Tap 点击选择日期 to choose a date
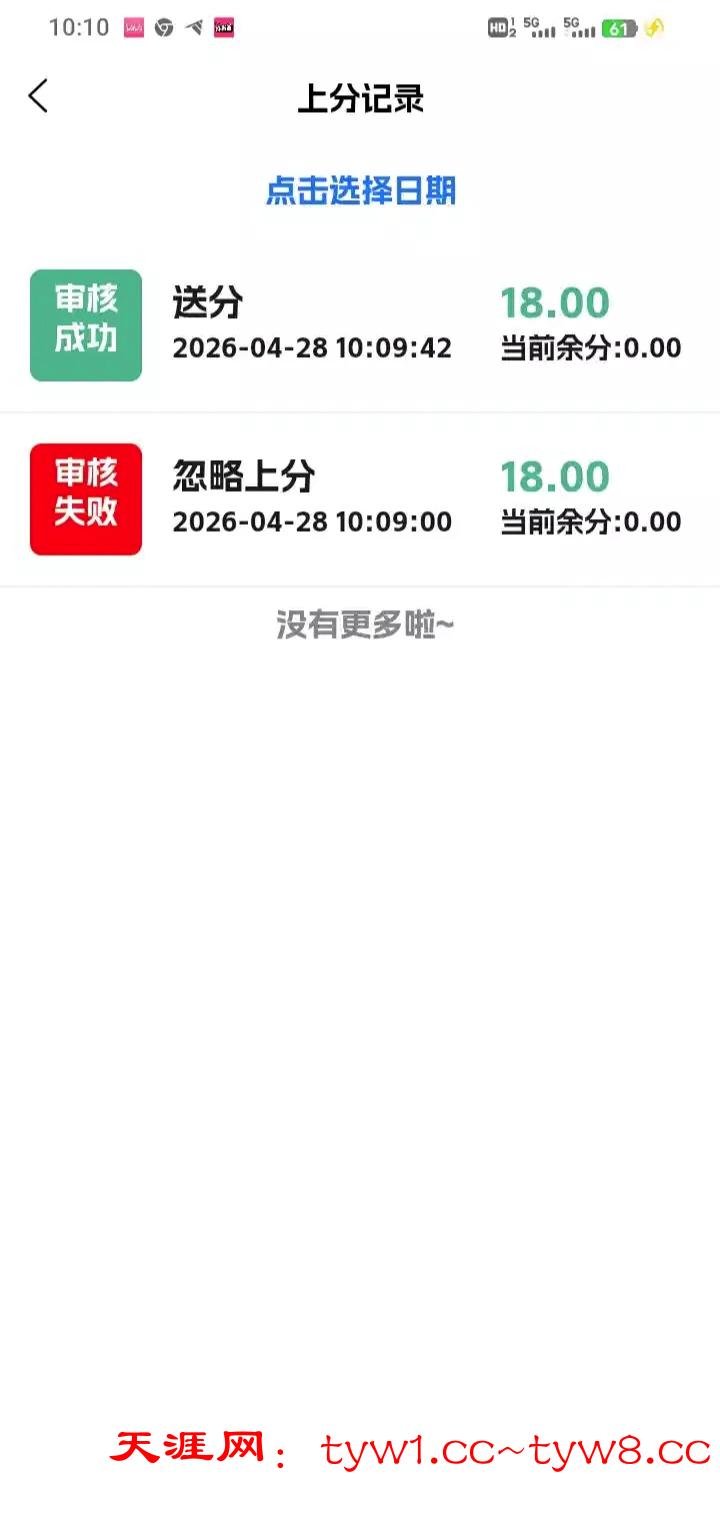The image size is (720, 1516). coord(360,190)
